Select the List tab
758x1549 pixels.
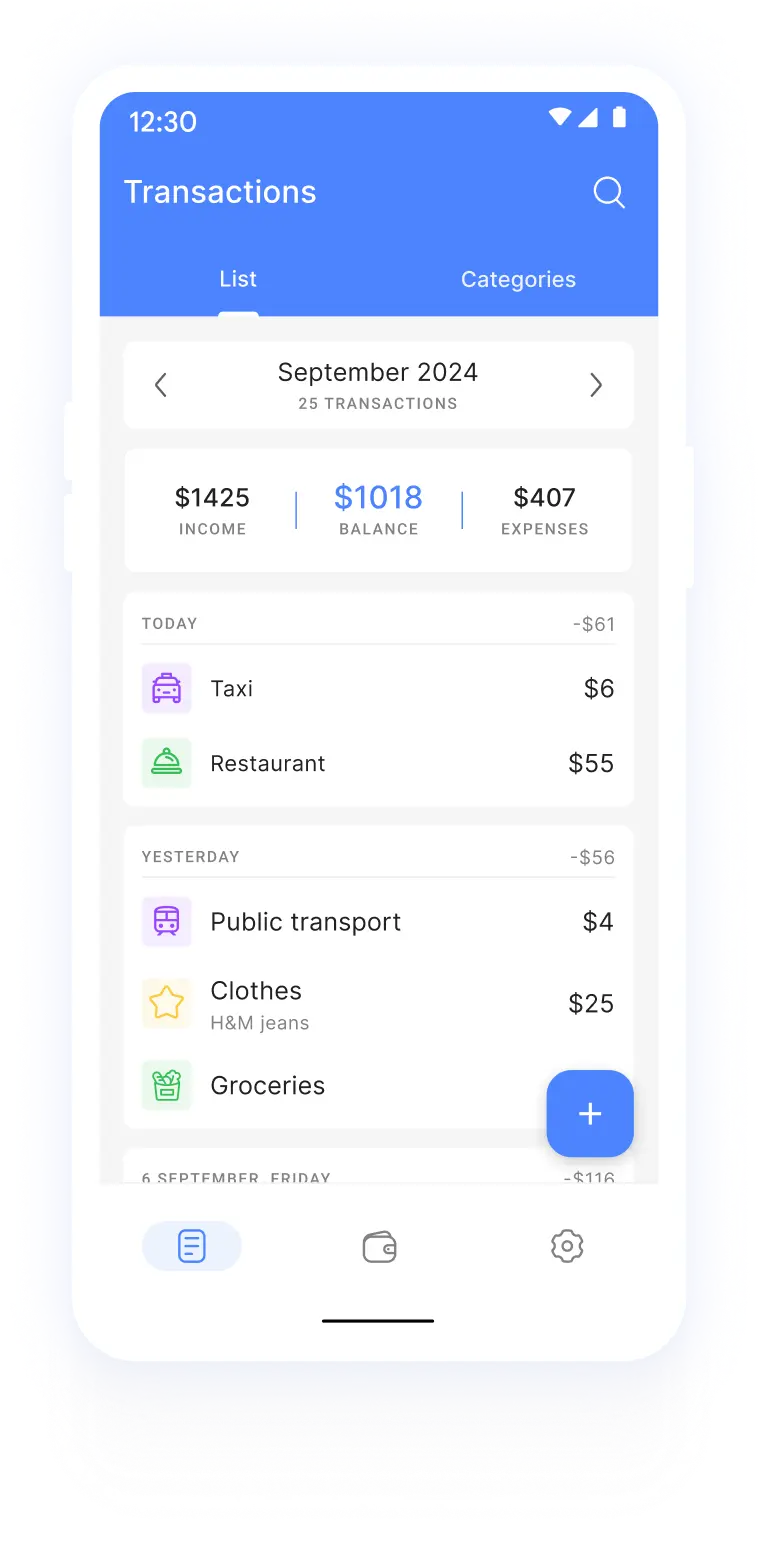pos(238,280)
